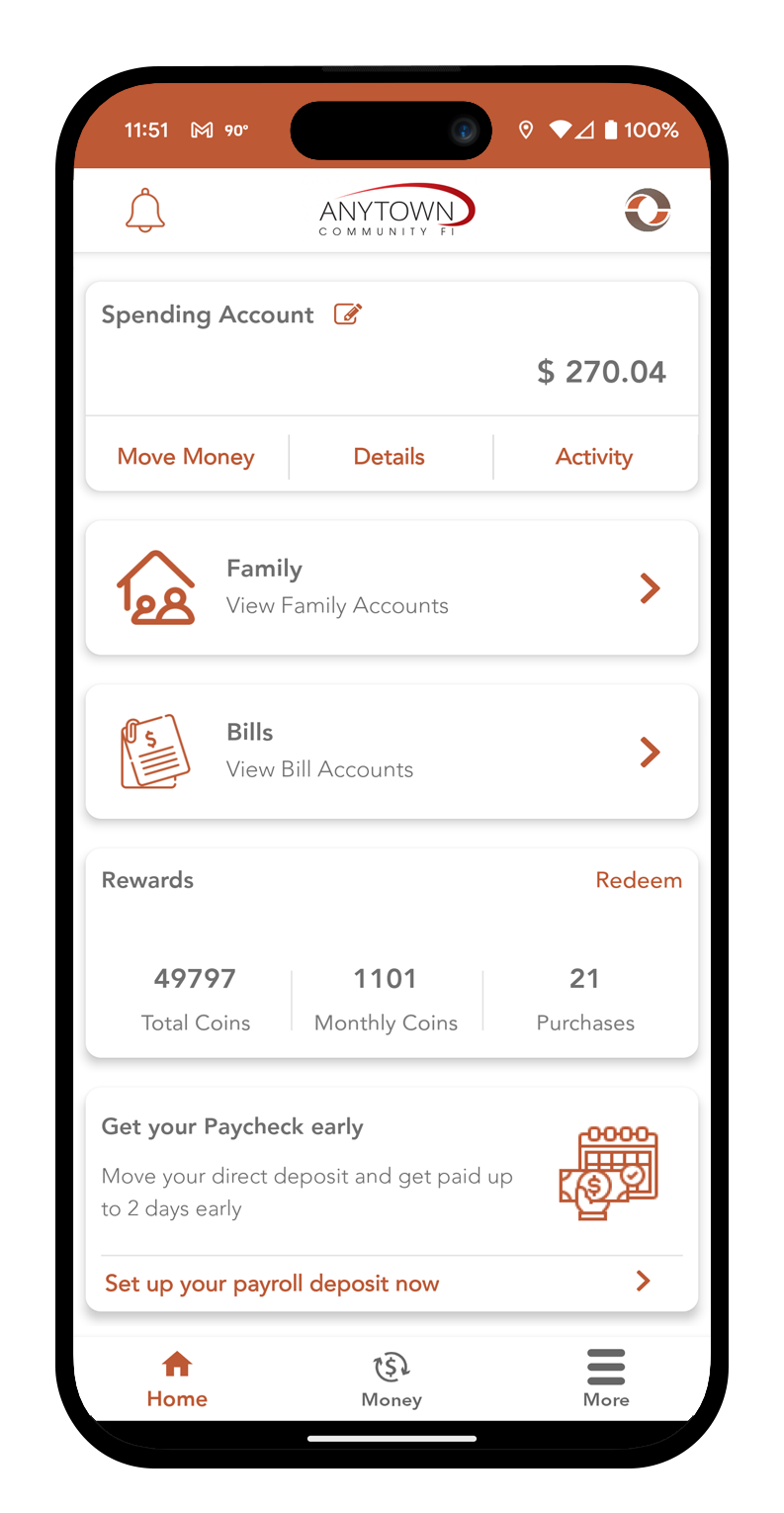Open the More tab
Image resolution: width=784 pixels, height=1513 pixels.
tap(606, 1378)
